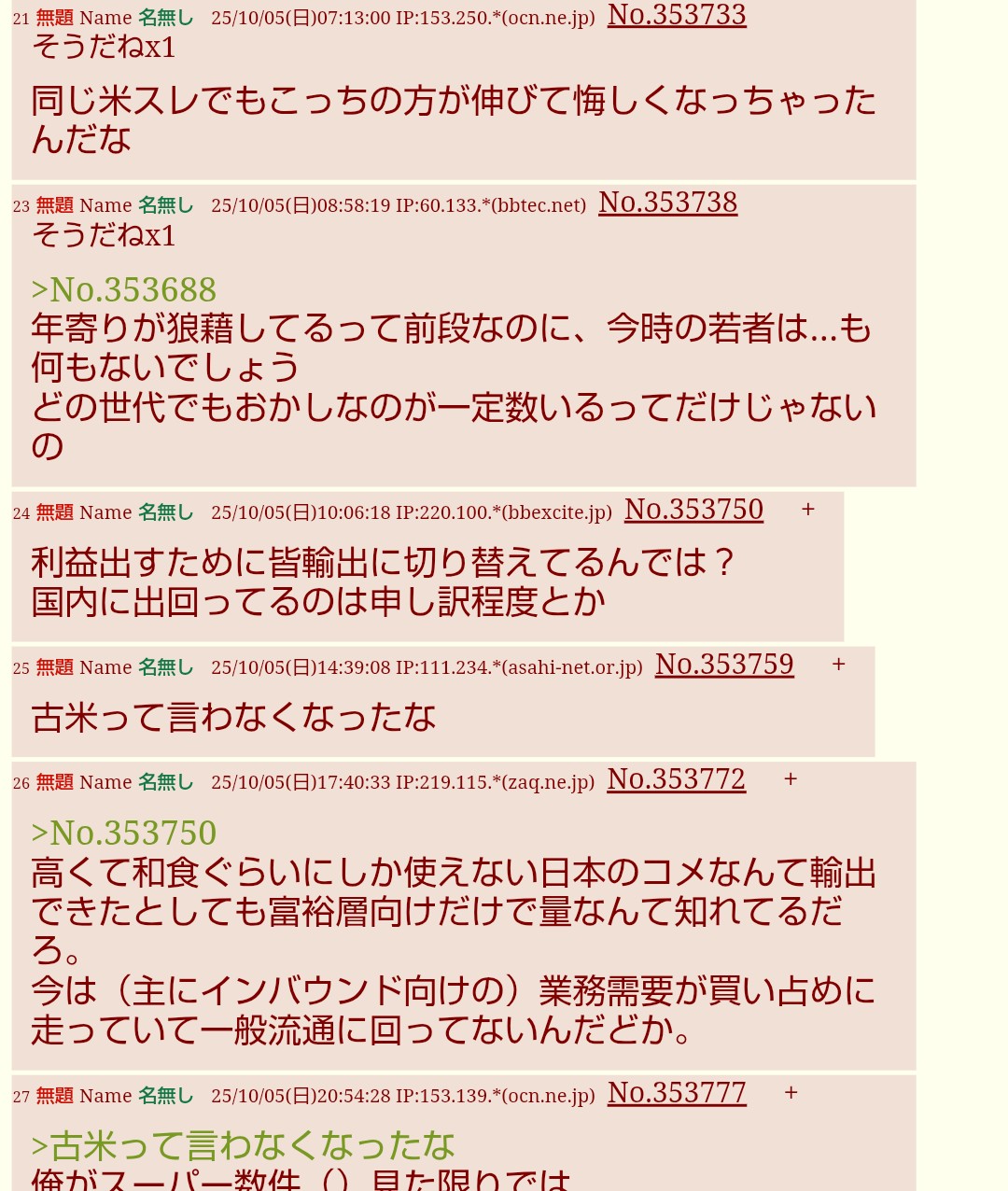Tap the plus next to No.353750

click(808, 510)
